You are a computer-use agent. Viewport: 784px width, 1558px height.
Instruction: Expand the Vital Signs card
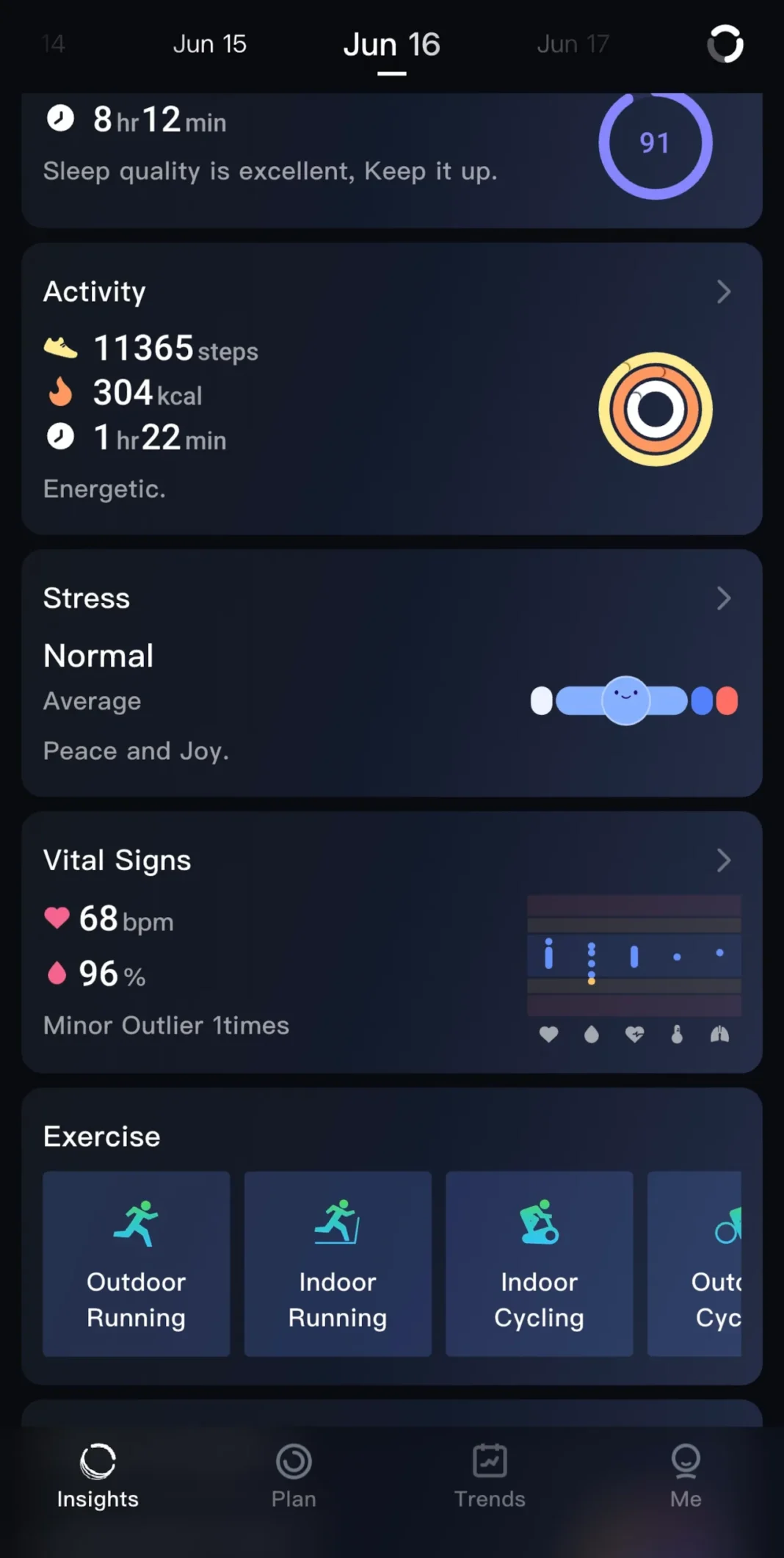pyautogui.click(x=724, y=860)
